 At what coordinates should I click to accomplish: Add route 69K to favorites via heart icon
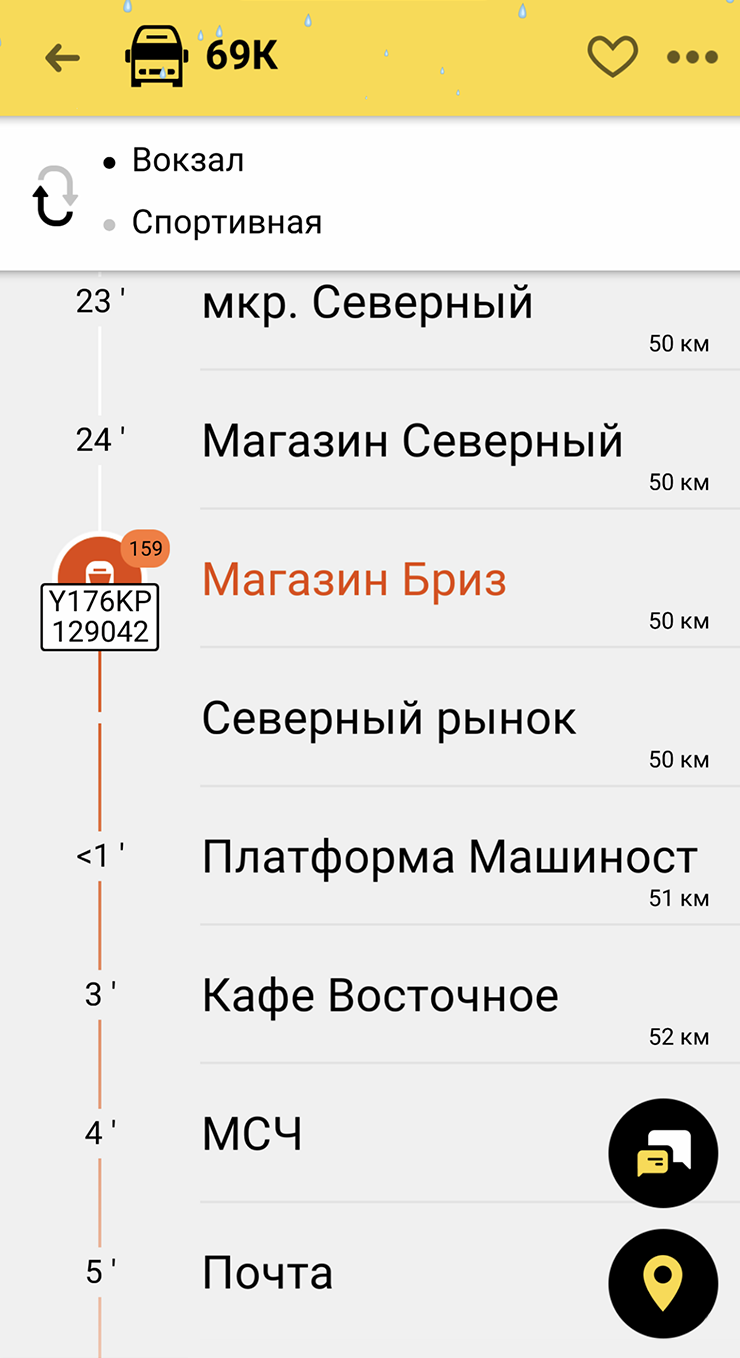(613, 57)
